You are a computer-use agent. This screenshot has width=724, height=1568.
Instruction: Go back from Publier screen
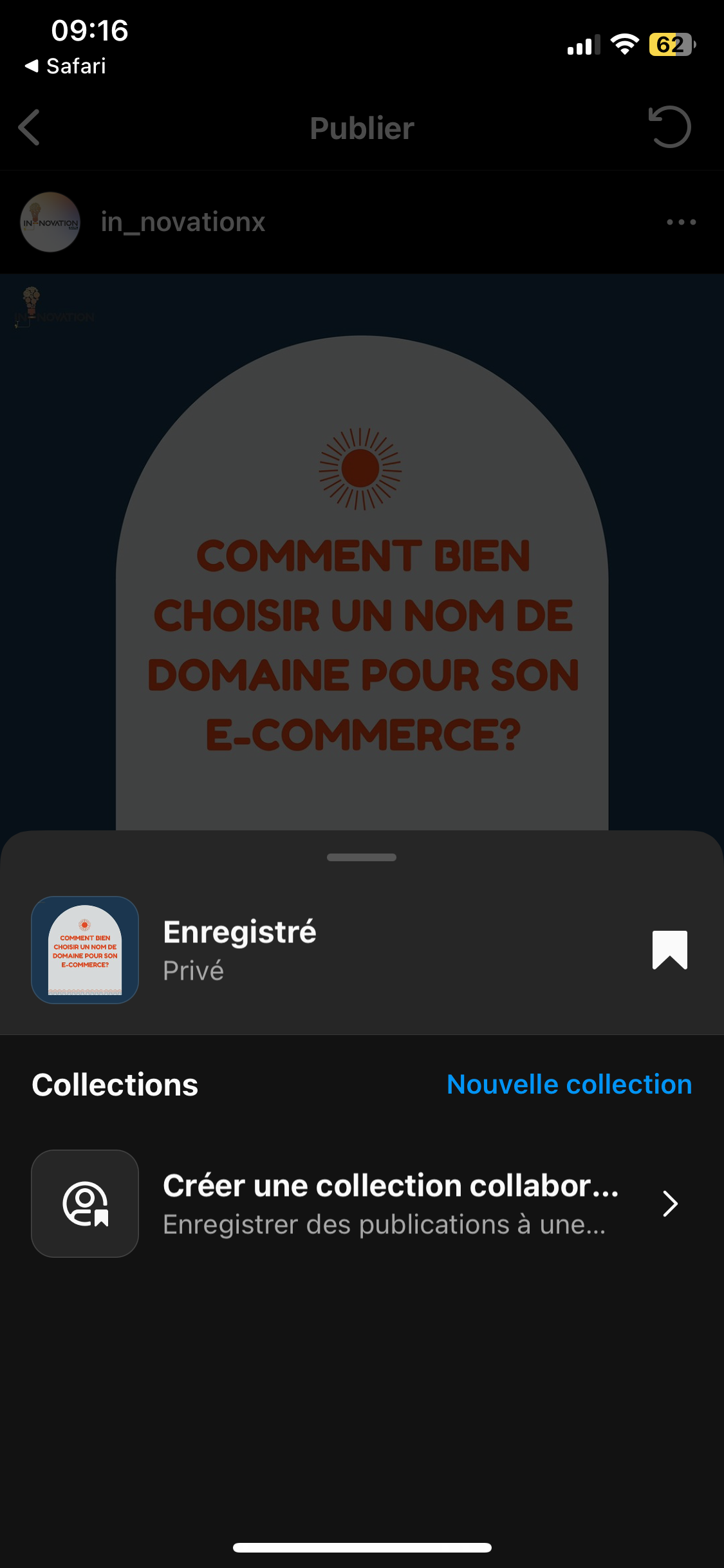(30, 127)
